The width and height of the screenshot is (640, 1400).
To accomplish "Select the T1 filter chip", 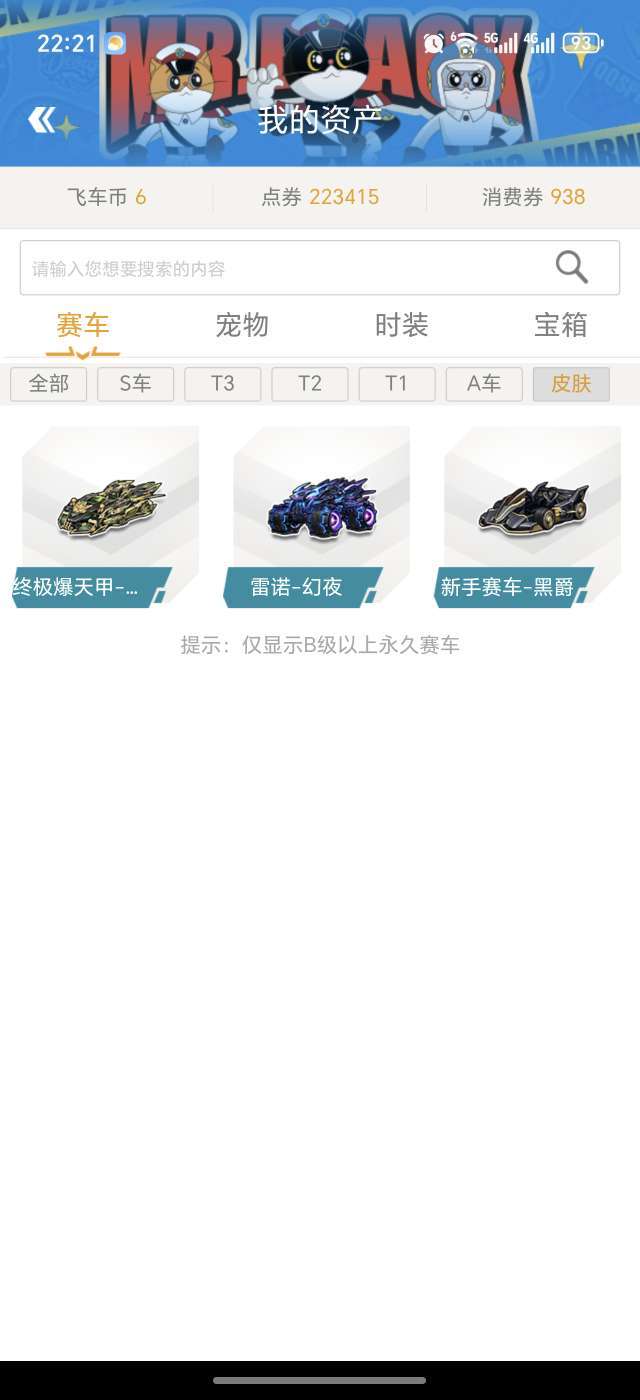I will [397, 384].
